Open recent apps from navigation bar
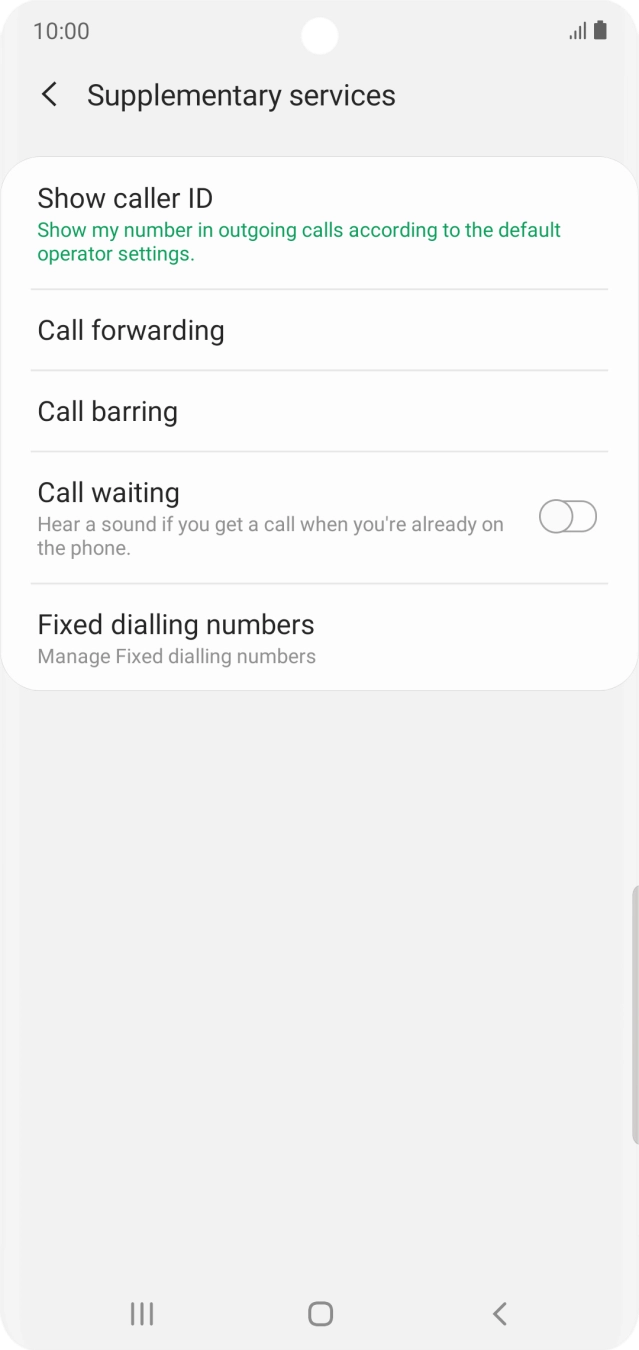The height and width of the screenshot is (1350, 639). [142, 1313]
